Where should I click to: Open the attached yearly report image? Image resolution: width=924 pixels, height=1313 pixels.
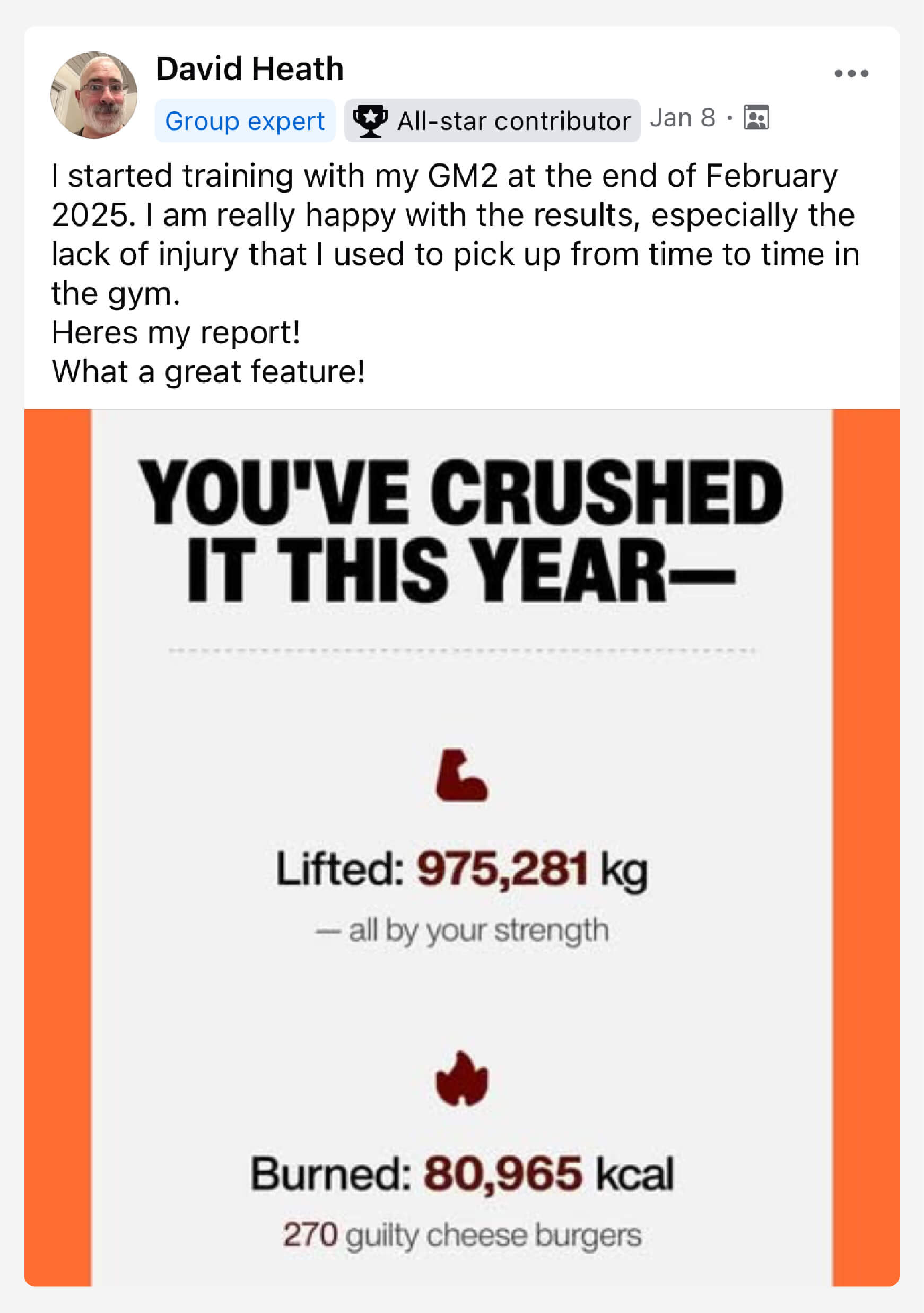point(462,846)
